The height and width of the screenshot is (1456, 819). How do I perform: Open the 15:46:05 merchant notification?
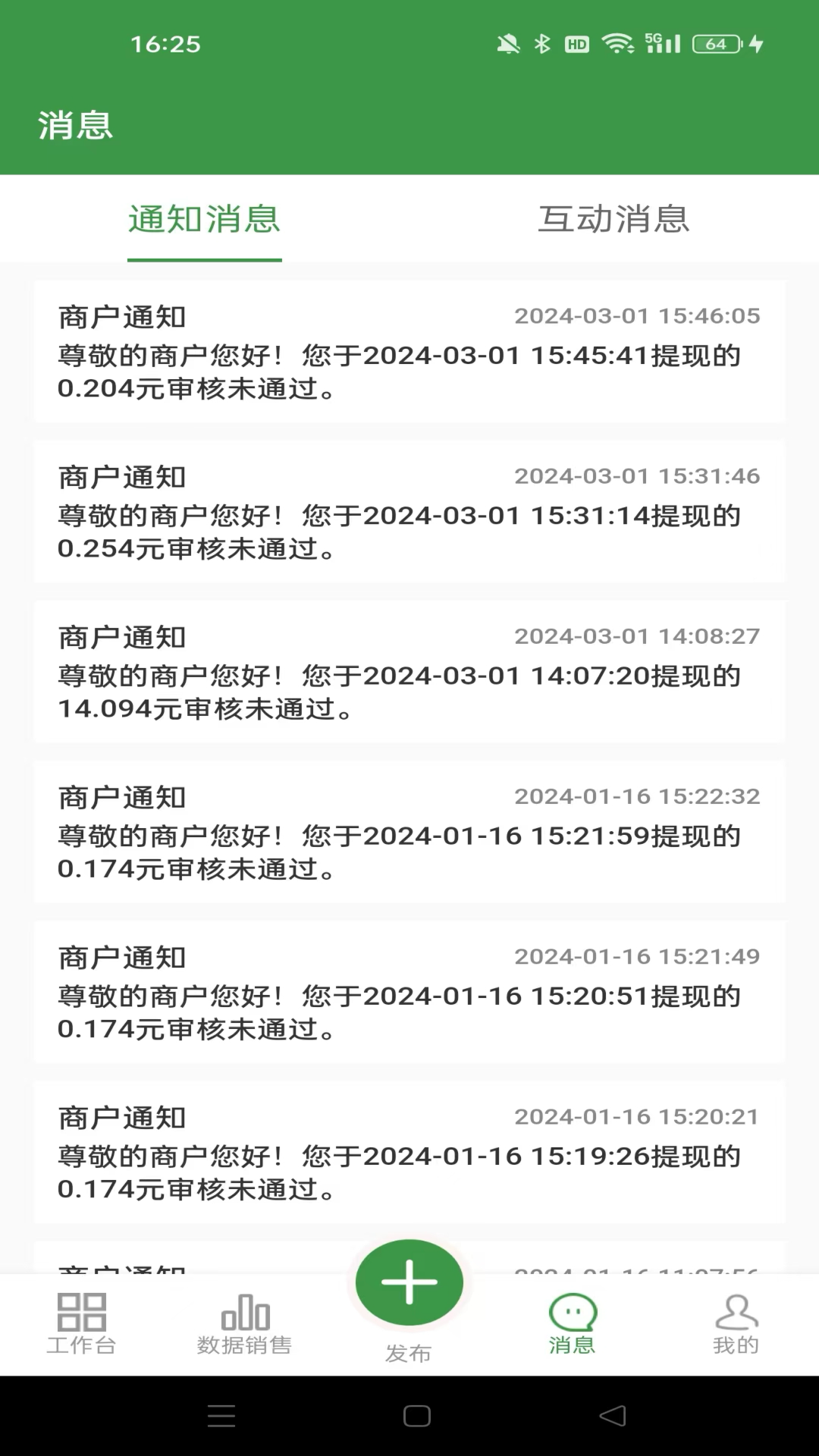409,350
